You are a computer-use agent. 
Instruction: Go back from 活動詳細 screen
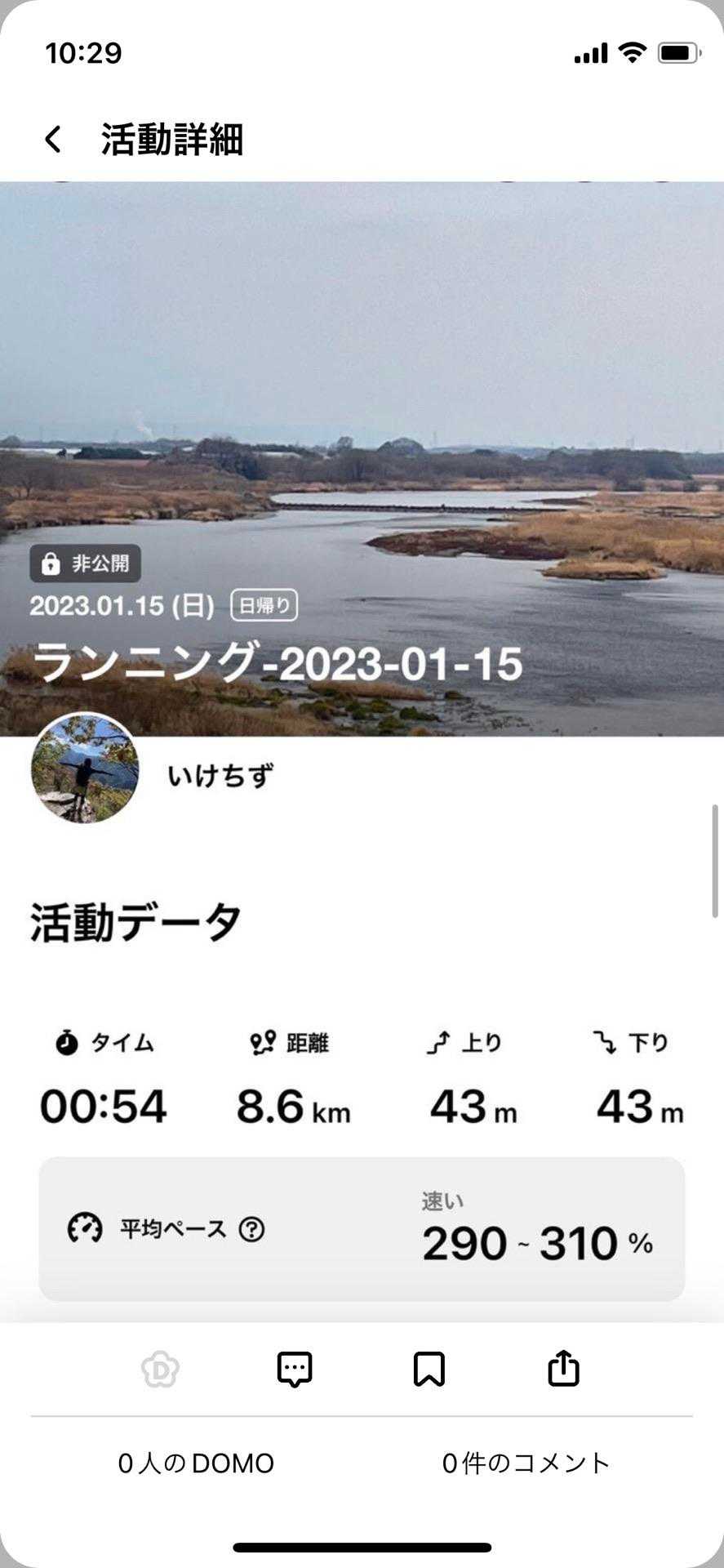[x=53, y=140]
